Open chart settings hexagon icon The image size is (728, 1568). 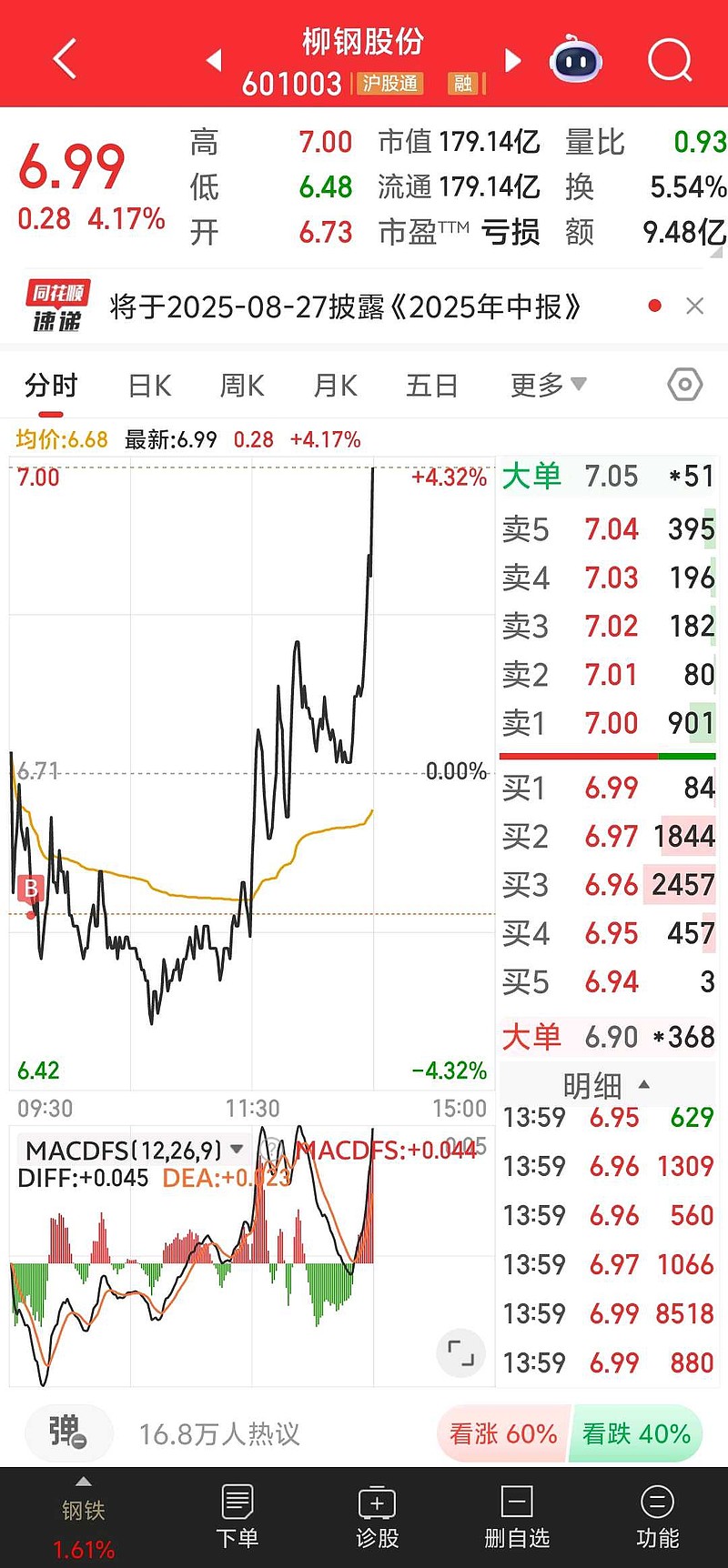coord(684,385)
